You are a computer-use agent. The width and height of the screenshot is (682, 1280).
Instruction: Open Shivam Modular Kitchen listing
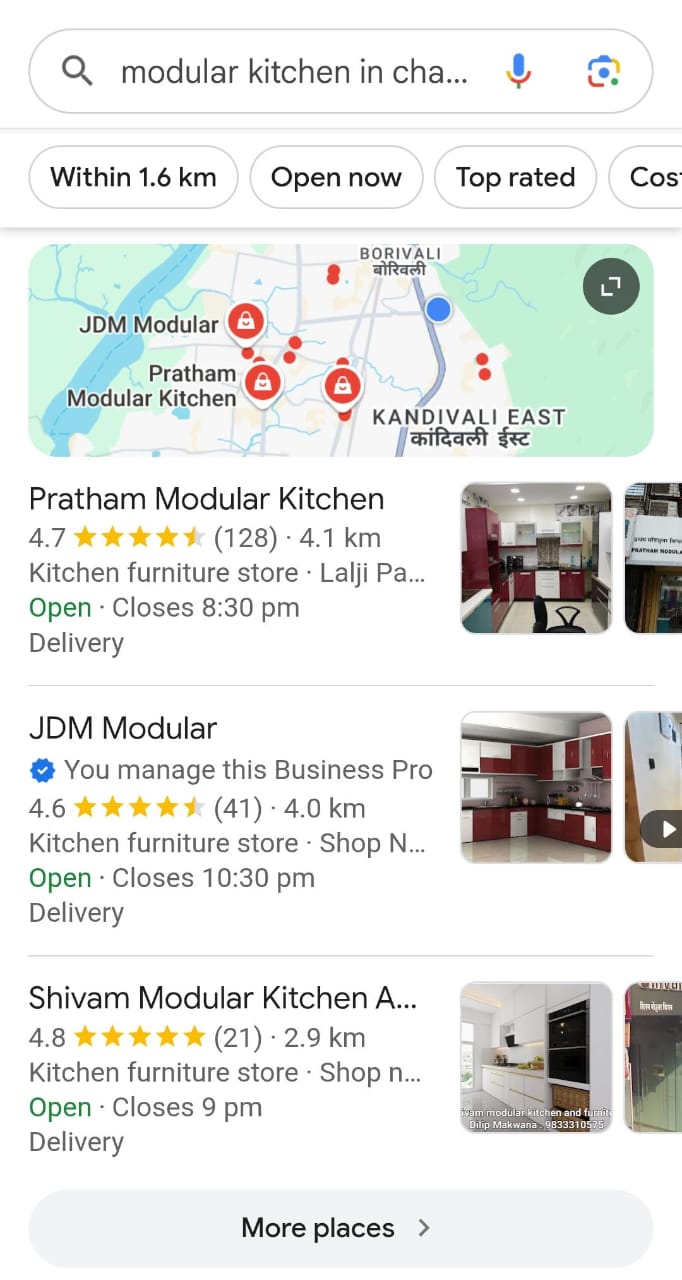(x=223, y=998)
